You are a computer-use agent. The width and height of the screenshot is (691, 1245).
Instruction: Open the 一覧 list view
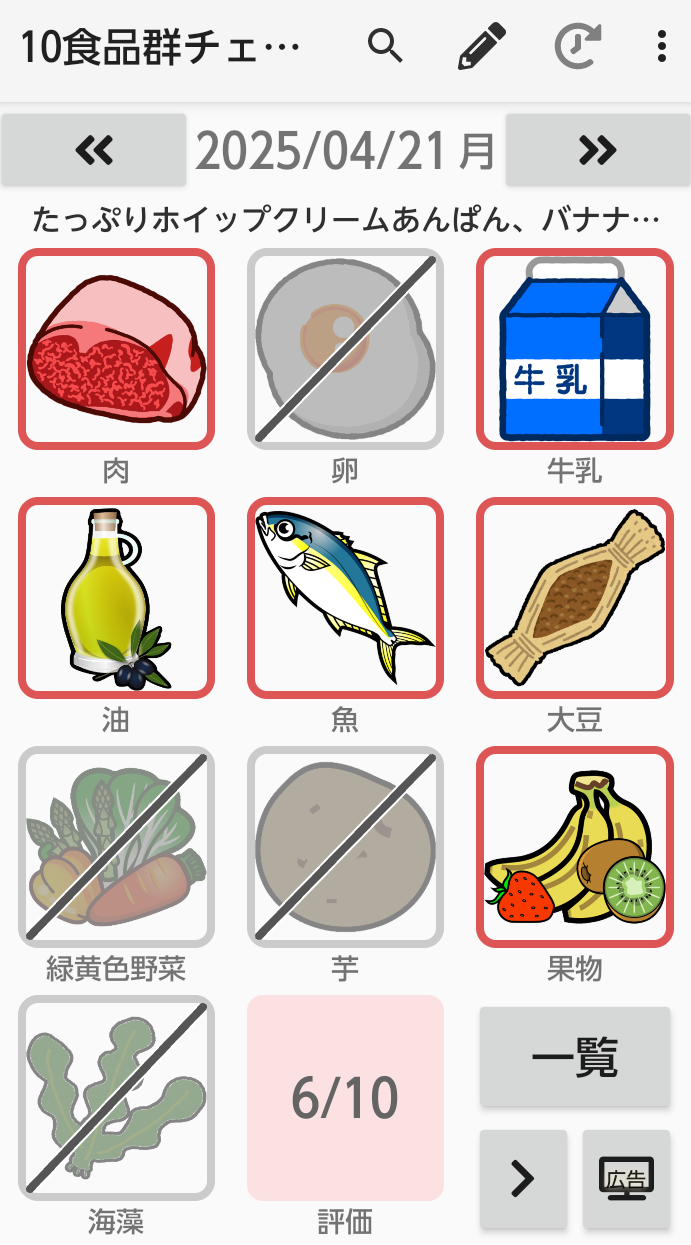tap(575, 1057)
